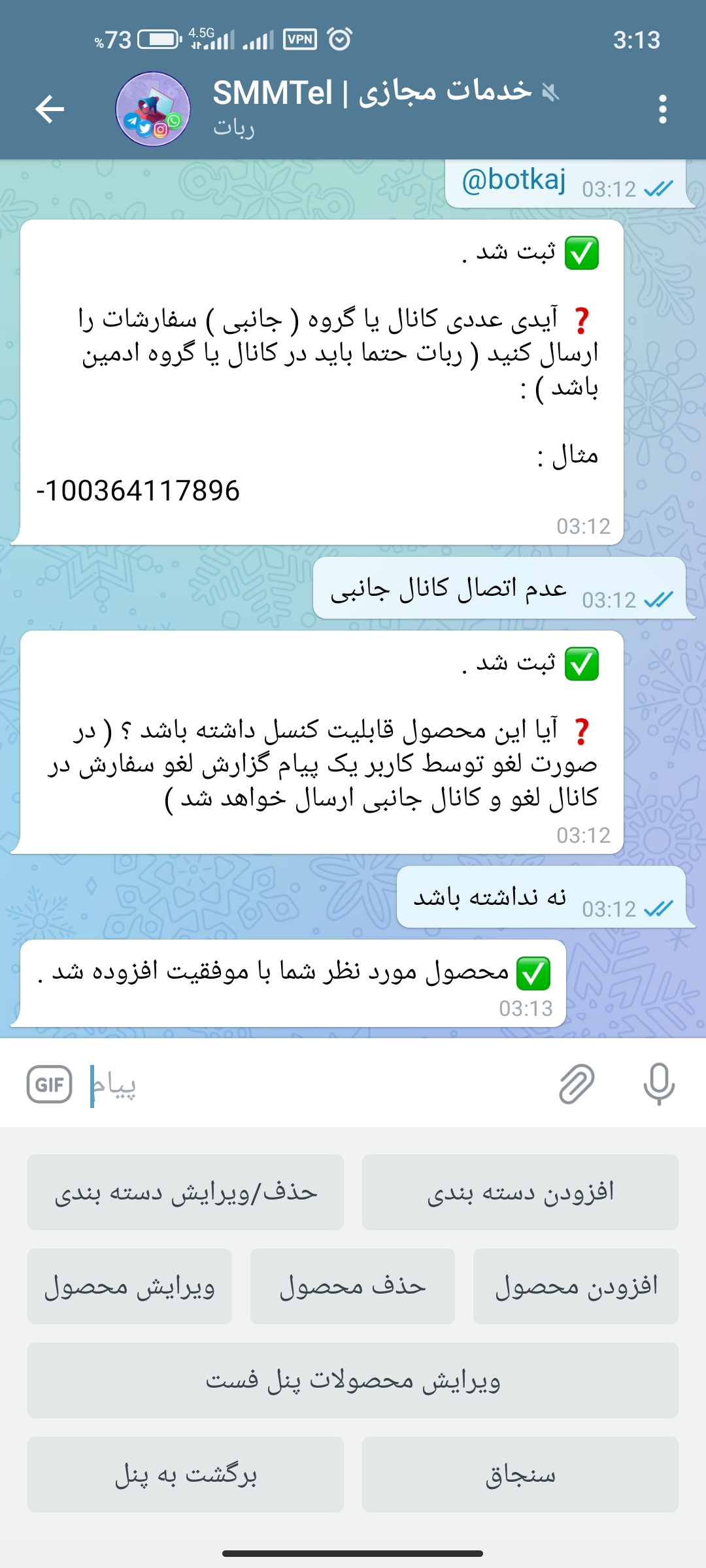The width and height of the screenshot is (706, 1568).
Task: Open the GIF picker
Action: 49,1085
